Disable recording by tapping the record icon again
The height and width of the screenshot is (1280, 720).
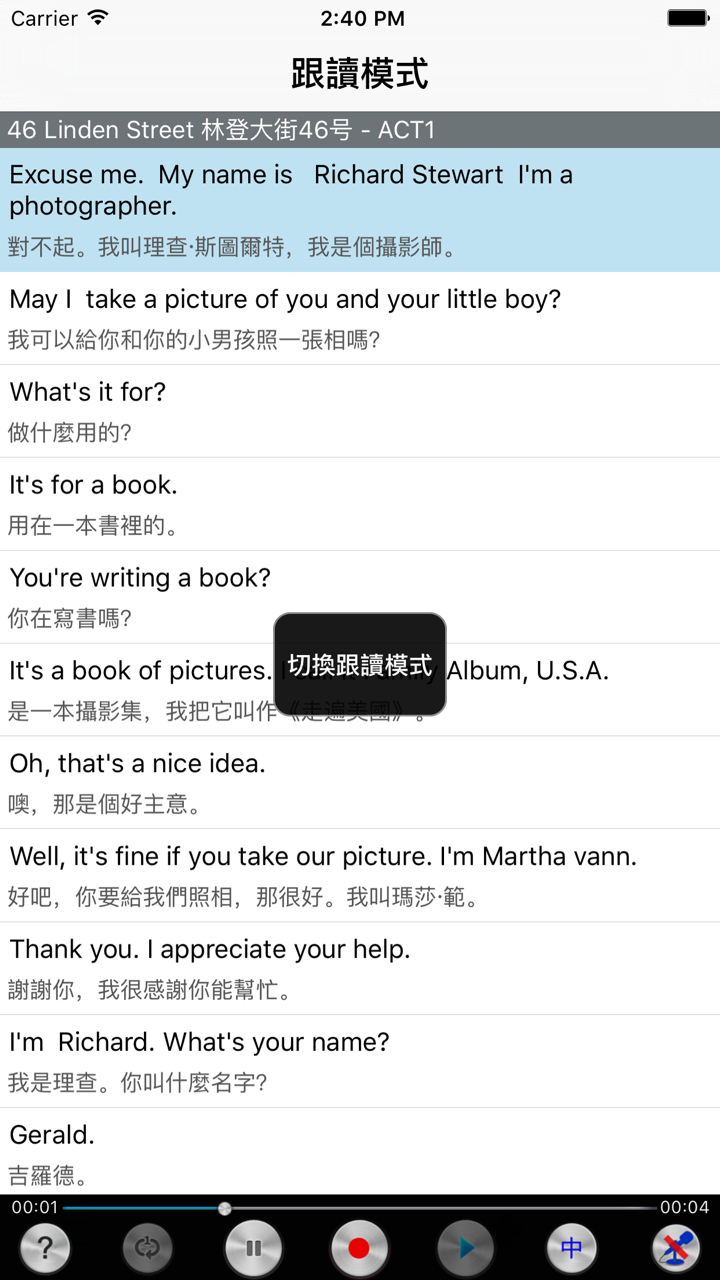tap(359, 1247)
